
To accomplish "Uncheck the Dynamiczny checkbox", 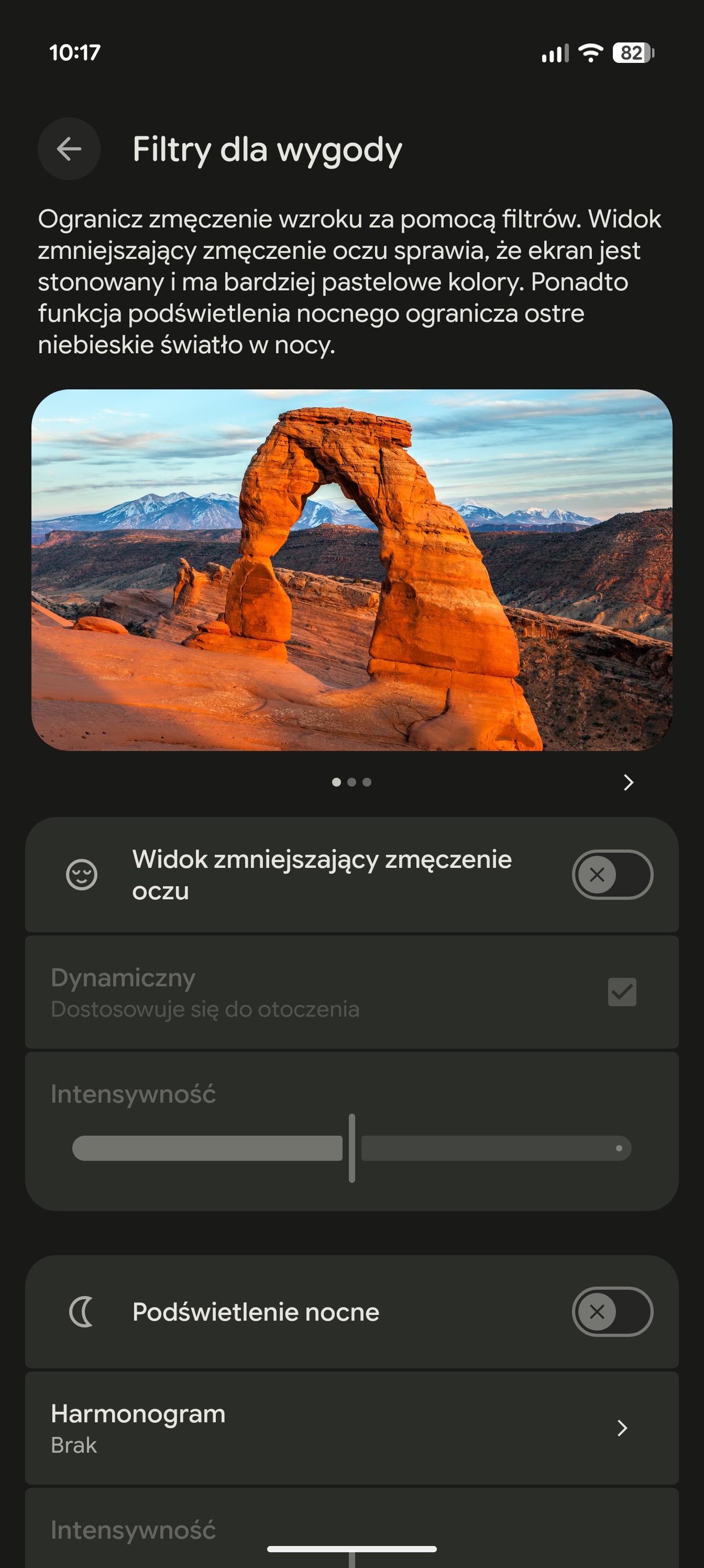I will coord(622,992).
